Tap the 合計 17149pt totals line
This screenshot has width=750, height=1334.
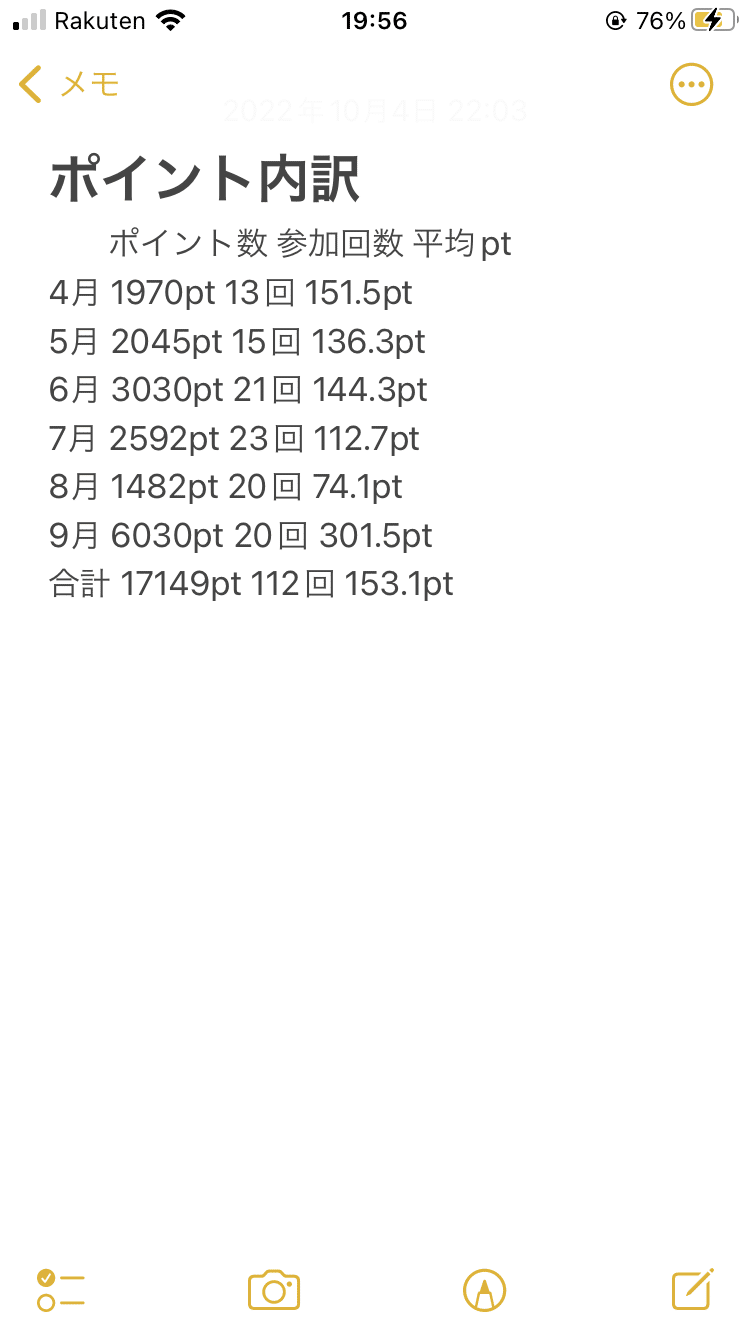click(x=250, y=584)
